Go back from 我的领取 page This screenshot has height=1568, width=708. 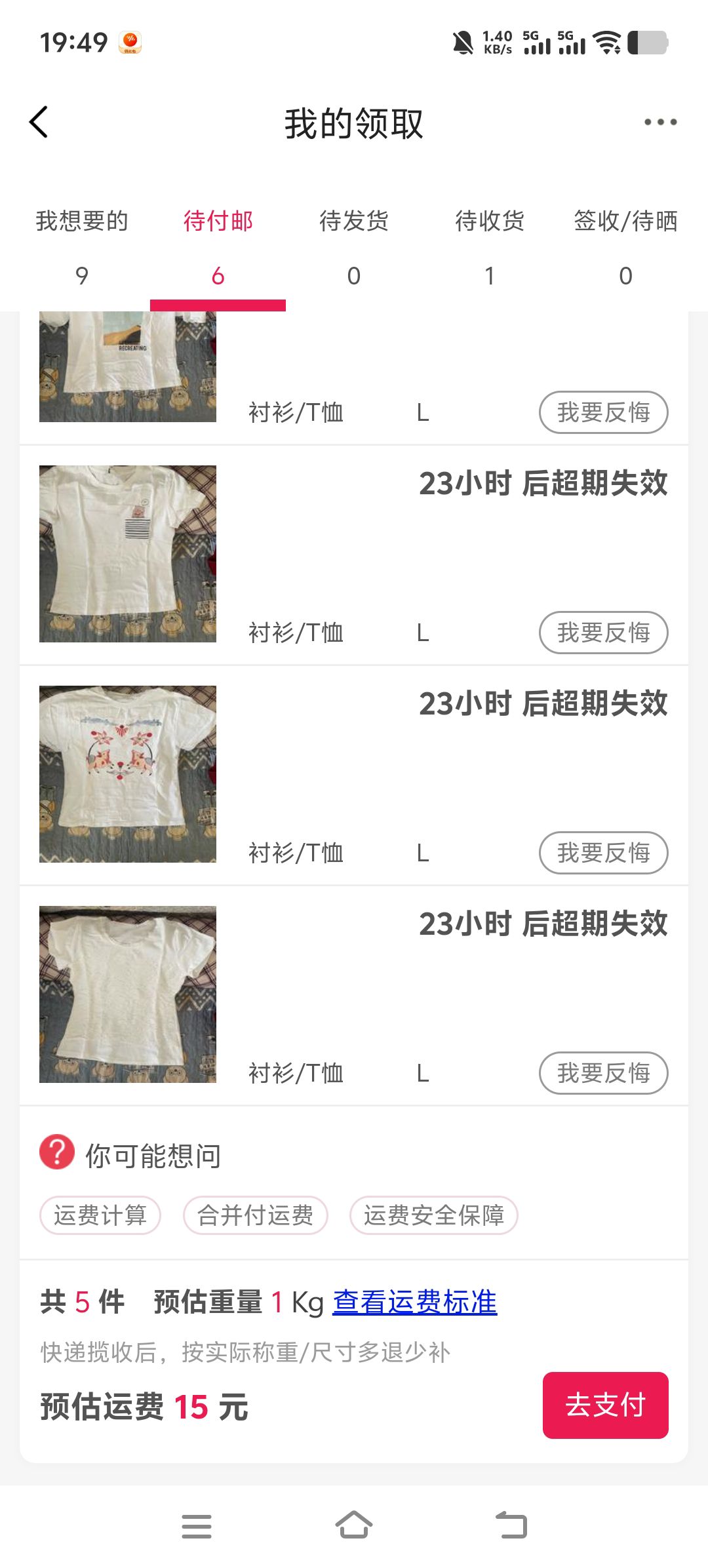coord(39,123)
